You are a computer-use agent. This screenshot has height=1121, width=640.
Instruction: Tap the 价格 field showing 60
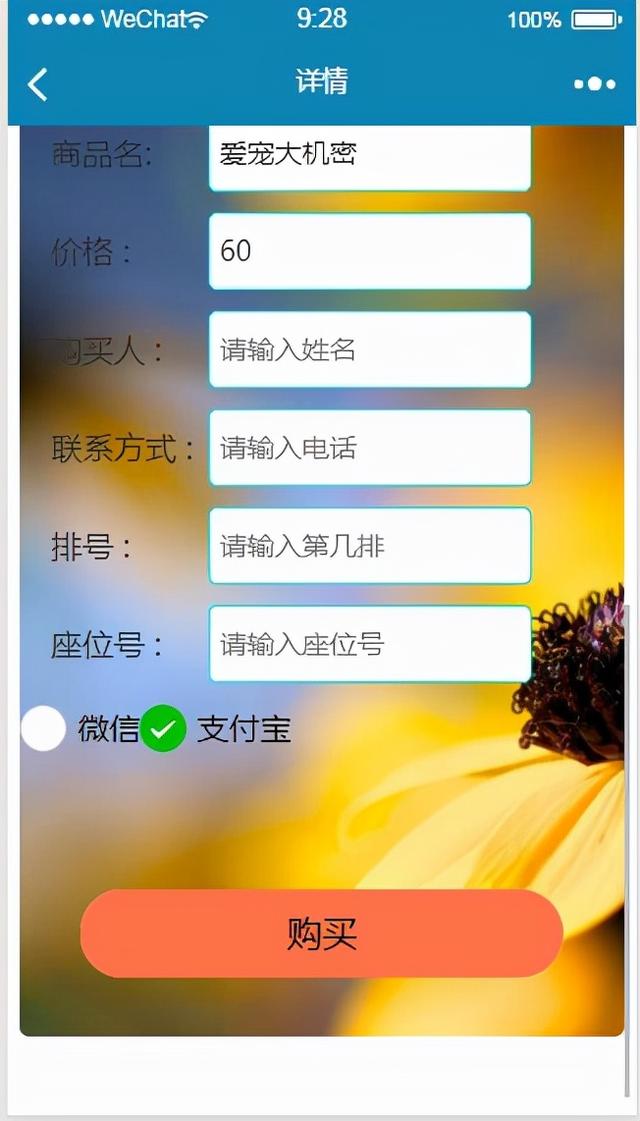(370, 251)
